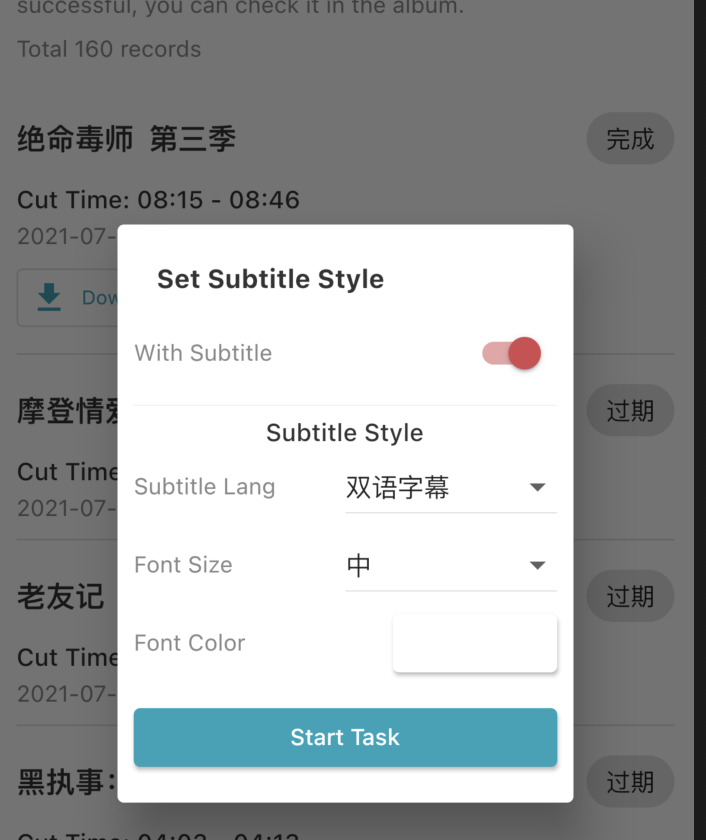Open the Subtitle Lang dropdown
The width and height of the screenshot is (706, 840).
point(450,487)
